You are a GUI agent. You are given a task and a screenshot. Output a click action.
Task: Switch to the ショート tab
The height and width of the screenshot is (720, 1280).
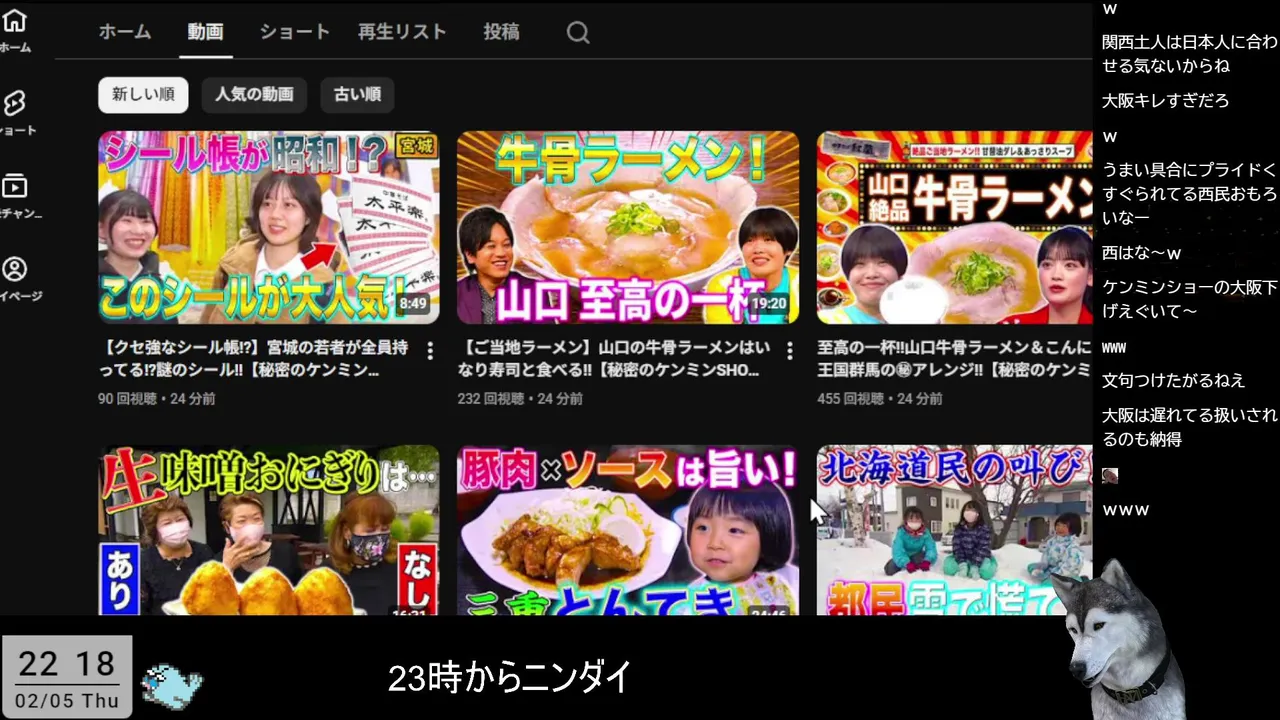coord(294,32)
